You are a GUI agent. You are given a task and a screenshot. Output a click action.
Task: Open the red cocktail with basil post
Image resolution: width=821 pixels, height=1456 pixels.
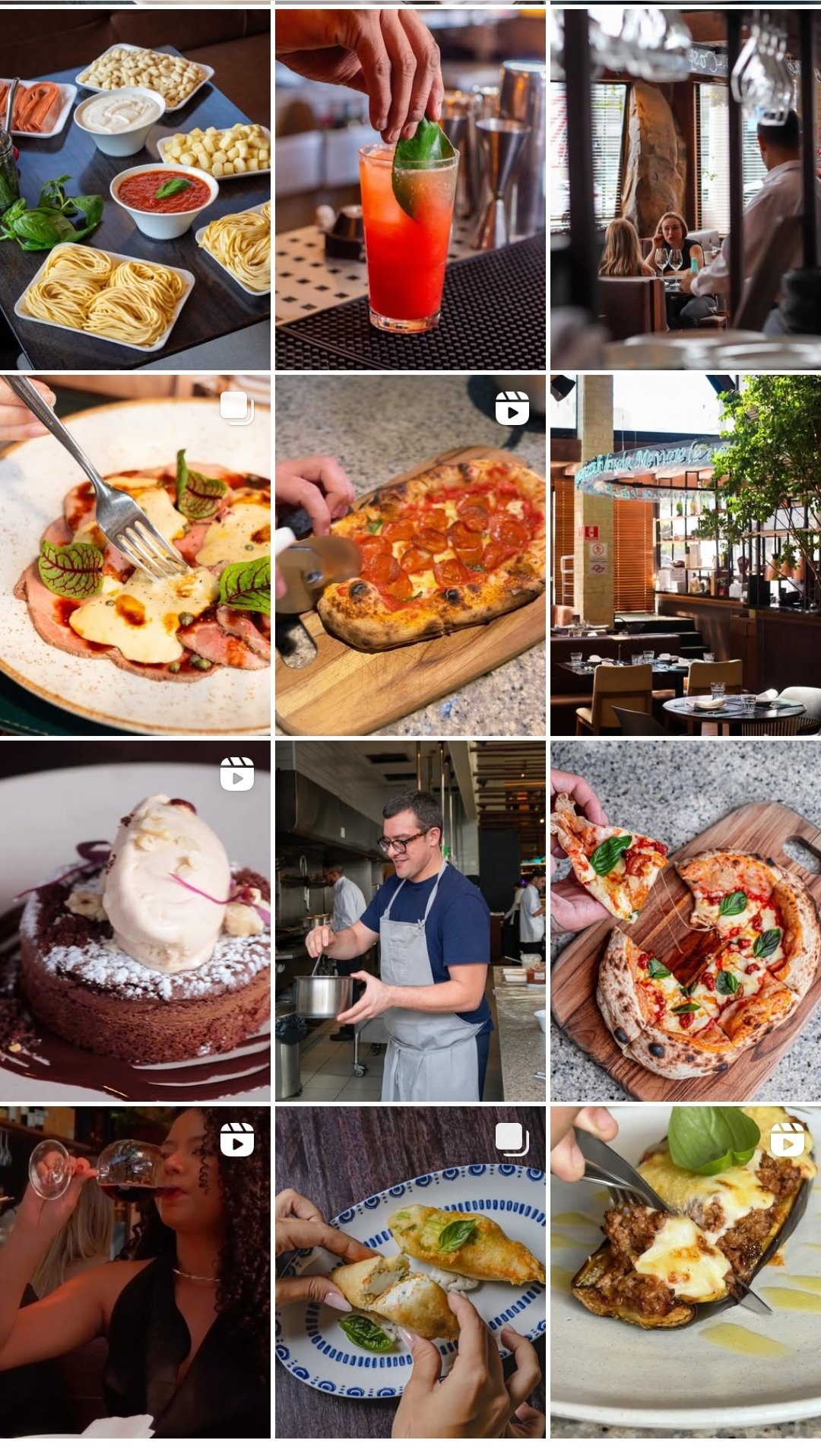410,189
